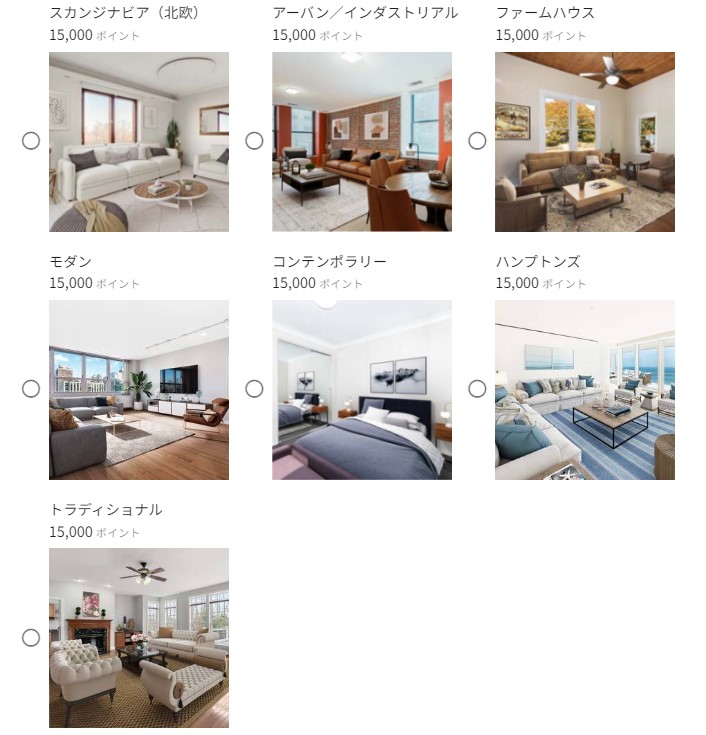
Task: Choose the ハンプトンズ radio button
Action: 477,388
